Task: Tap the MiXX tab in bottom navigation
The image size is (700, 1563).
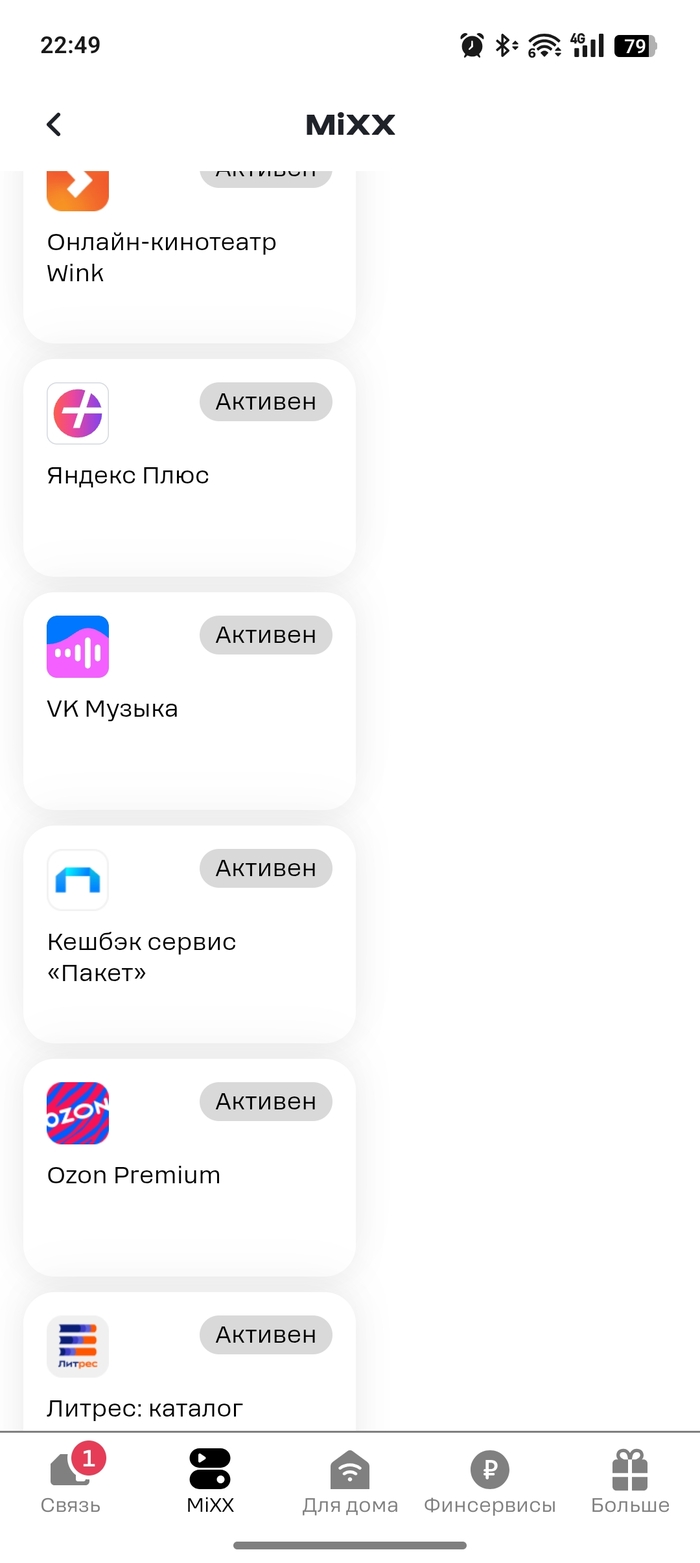Action: tap(210, 1482)
